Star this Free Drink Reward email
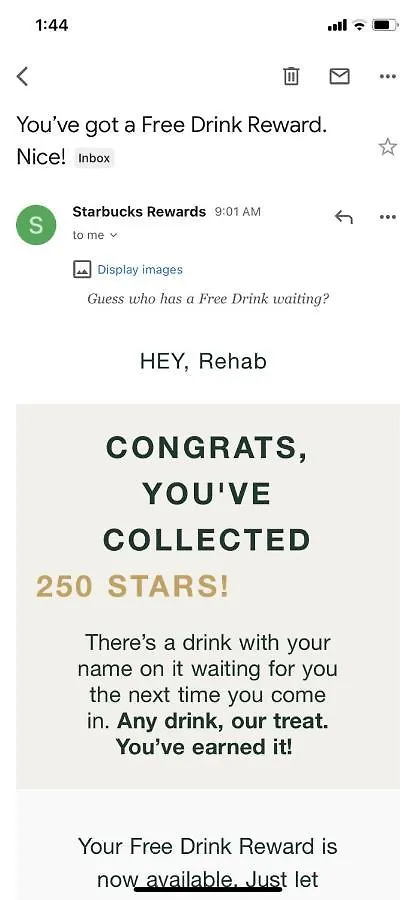Image resolution: width=416 pixels, height=900 pixels. [388, 147]
